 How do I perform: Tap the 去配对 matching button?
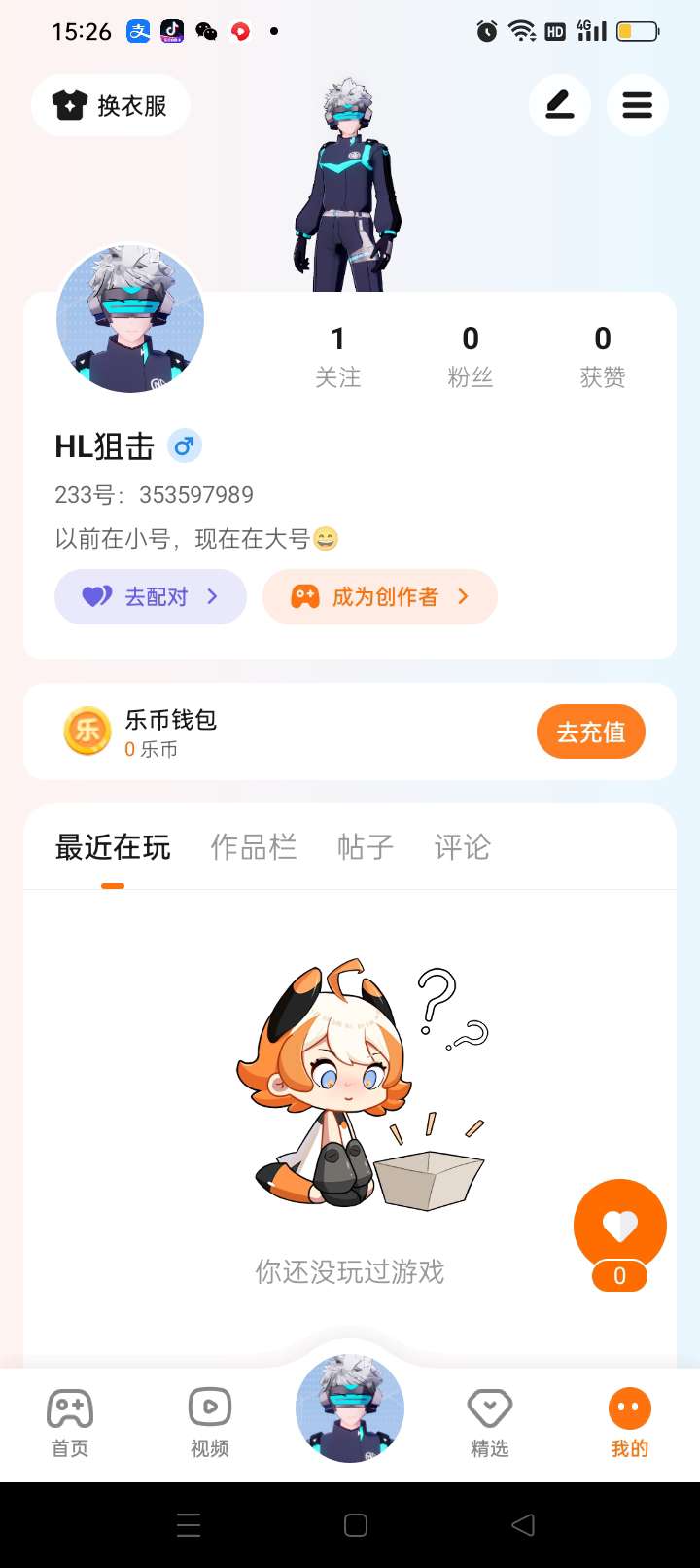151,596
